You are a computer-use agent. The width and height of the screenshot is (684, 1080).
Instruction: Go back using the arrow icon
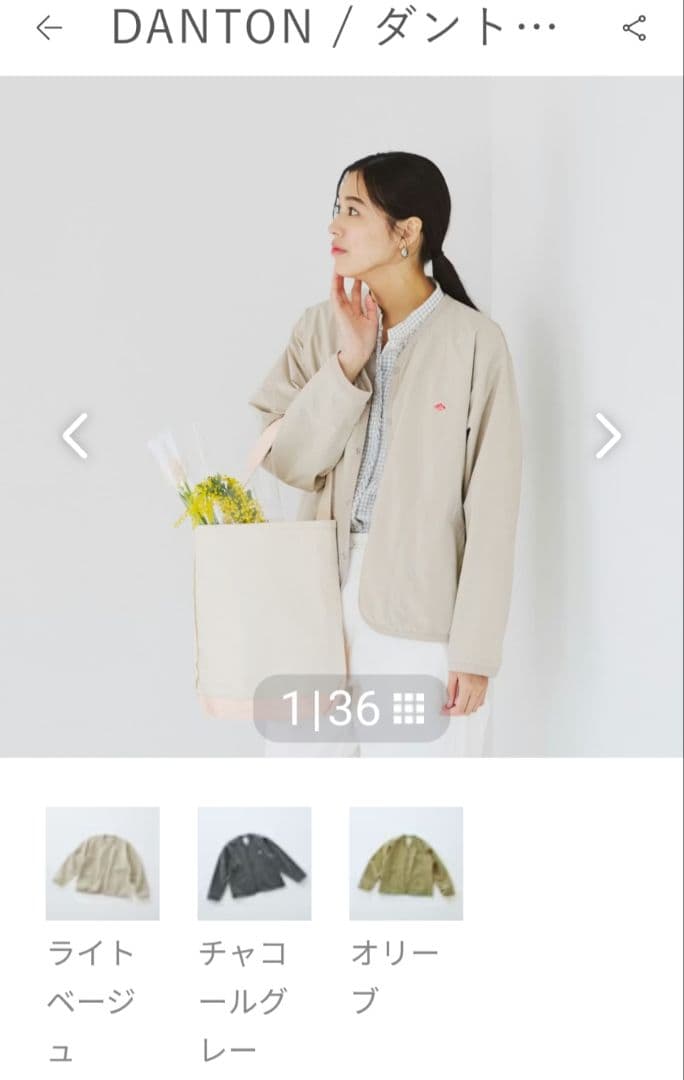(48, 28)
